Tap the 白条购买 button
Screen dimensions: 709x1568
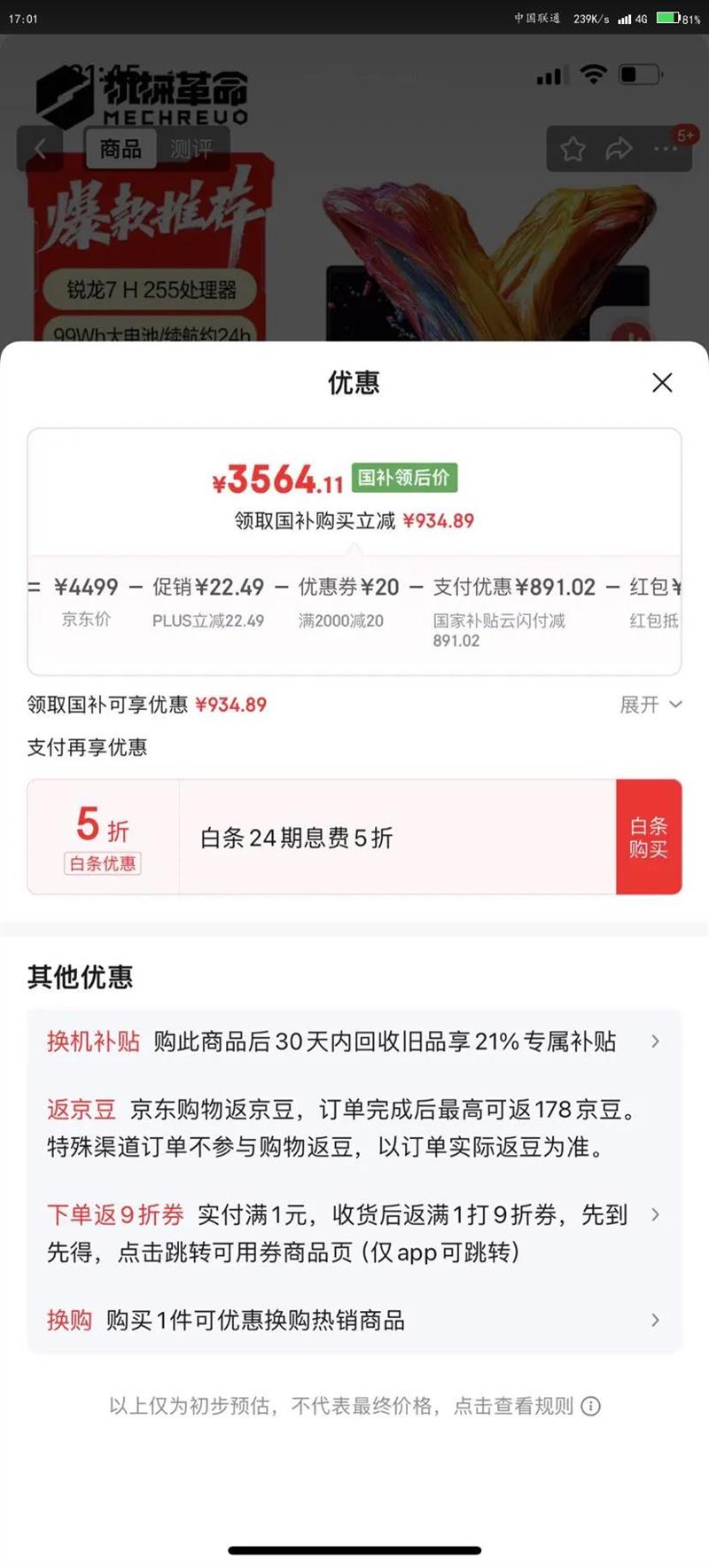pos(648,838)
